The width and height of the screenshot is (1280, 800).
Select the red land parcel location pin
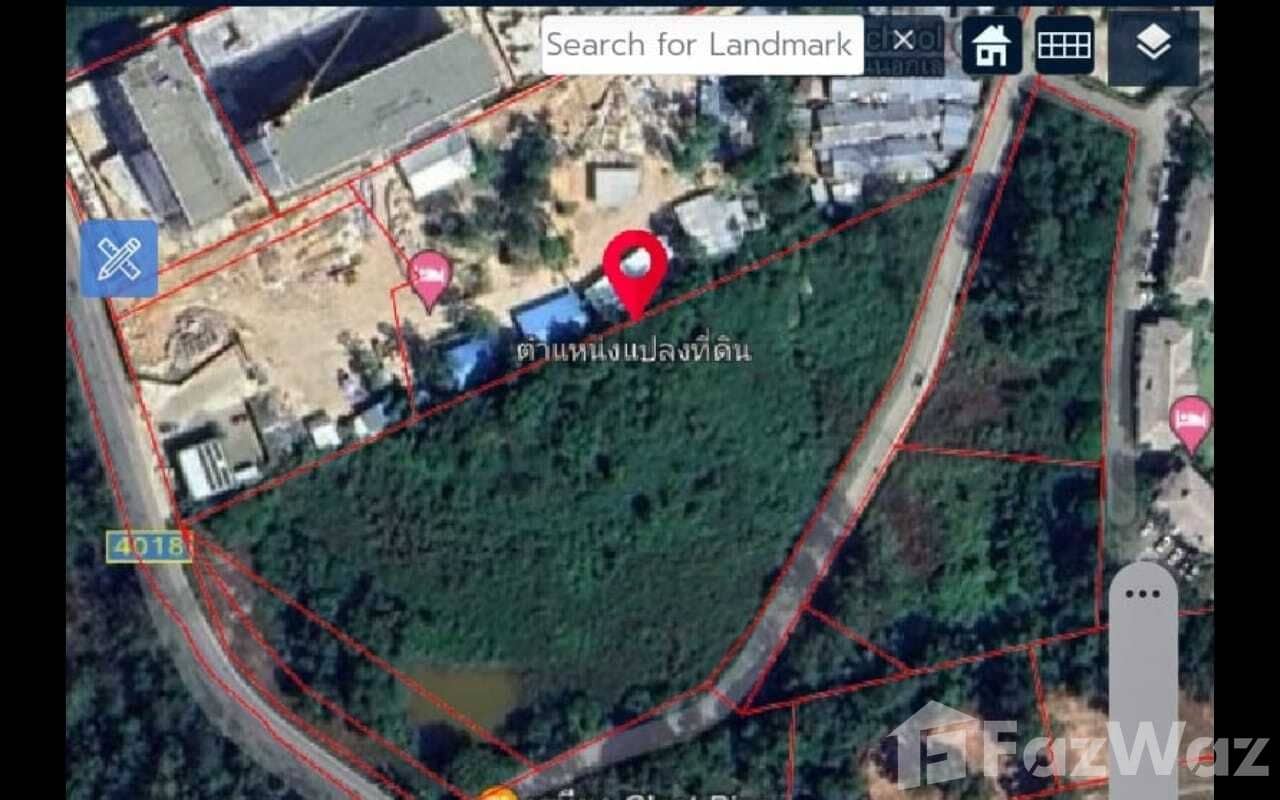coord(635,267)
